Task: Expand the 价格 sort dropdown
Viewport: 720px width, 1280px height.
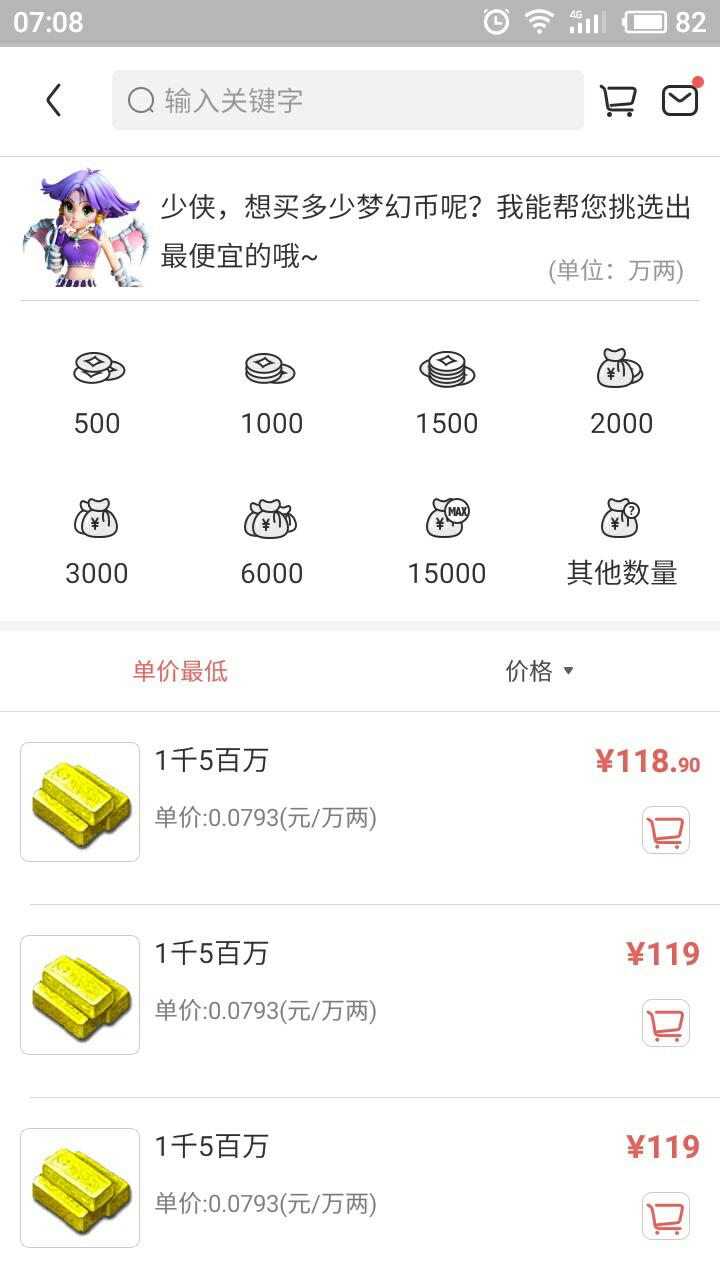Action: pyautogui.click(x=540, y=671)
